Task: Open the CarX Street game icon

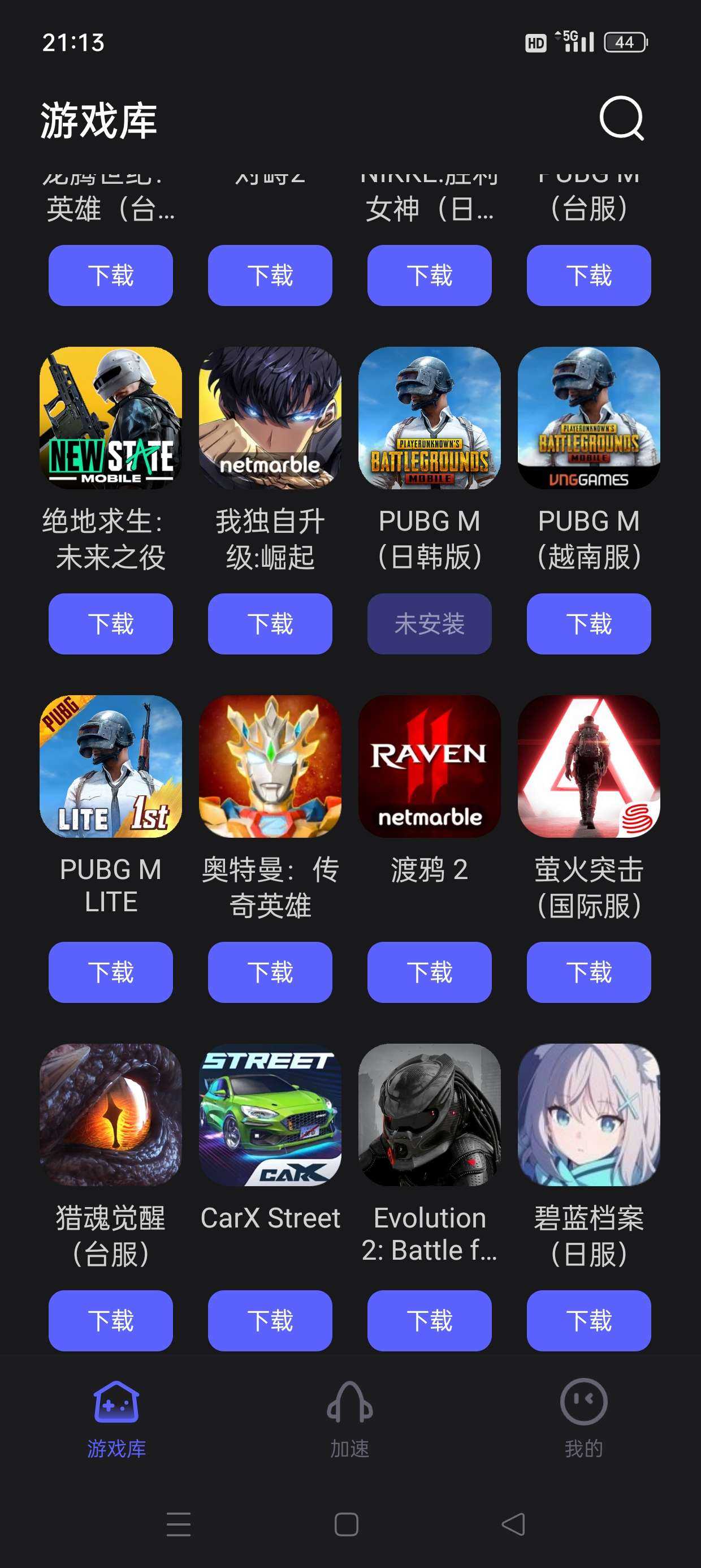Action: point(270,1114)
